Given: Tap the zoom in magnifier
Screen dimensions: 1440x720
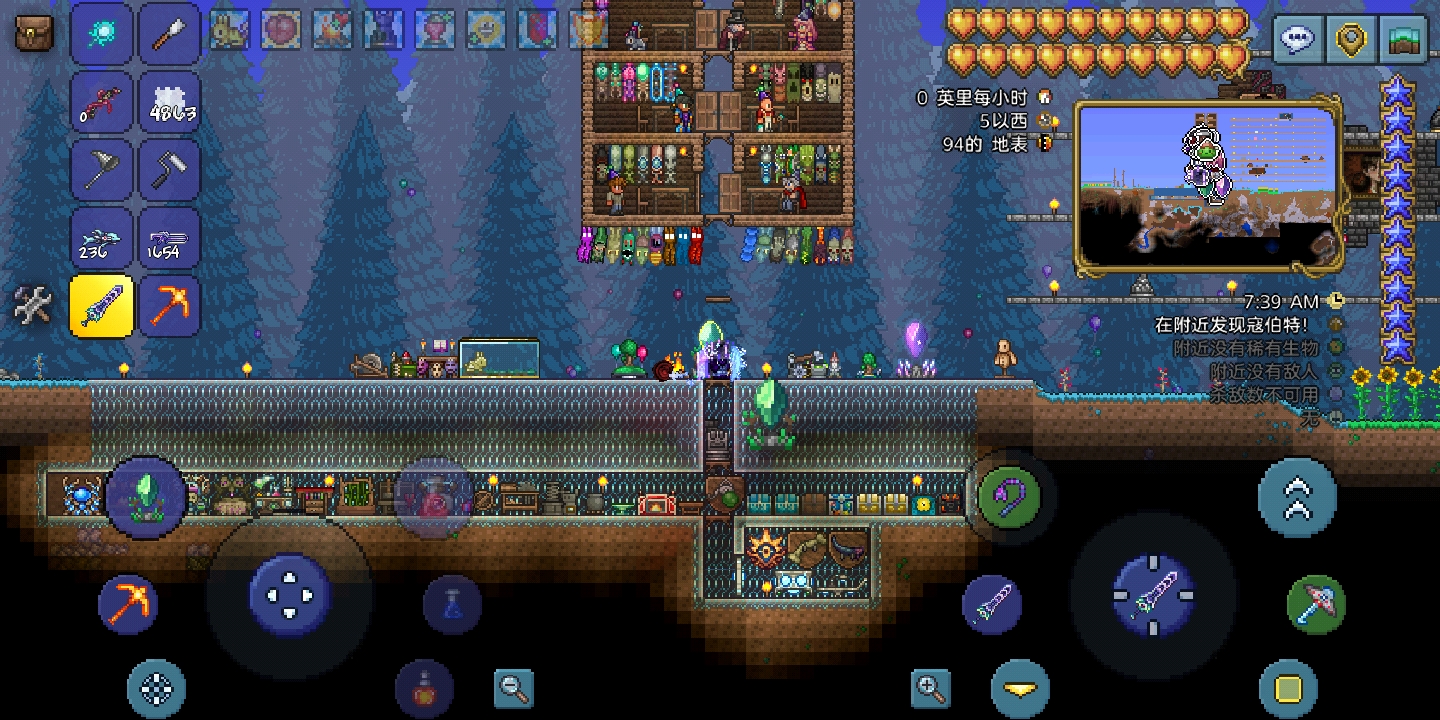Looking at the screenshot, I should point(930,687).
